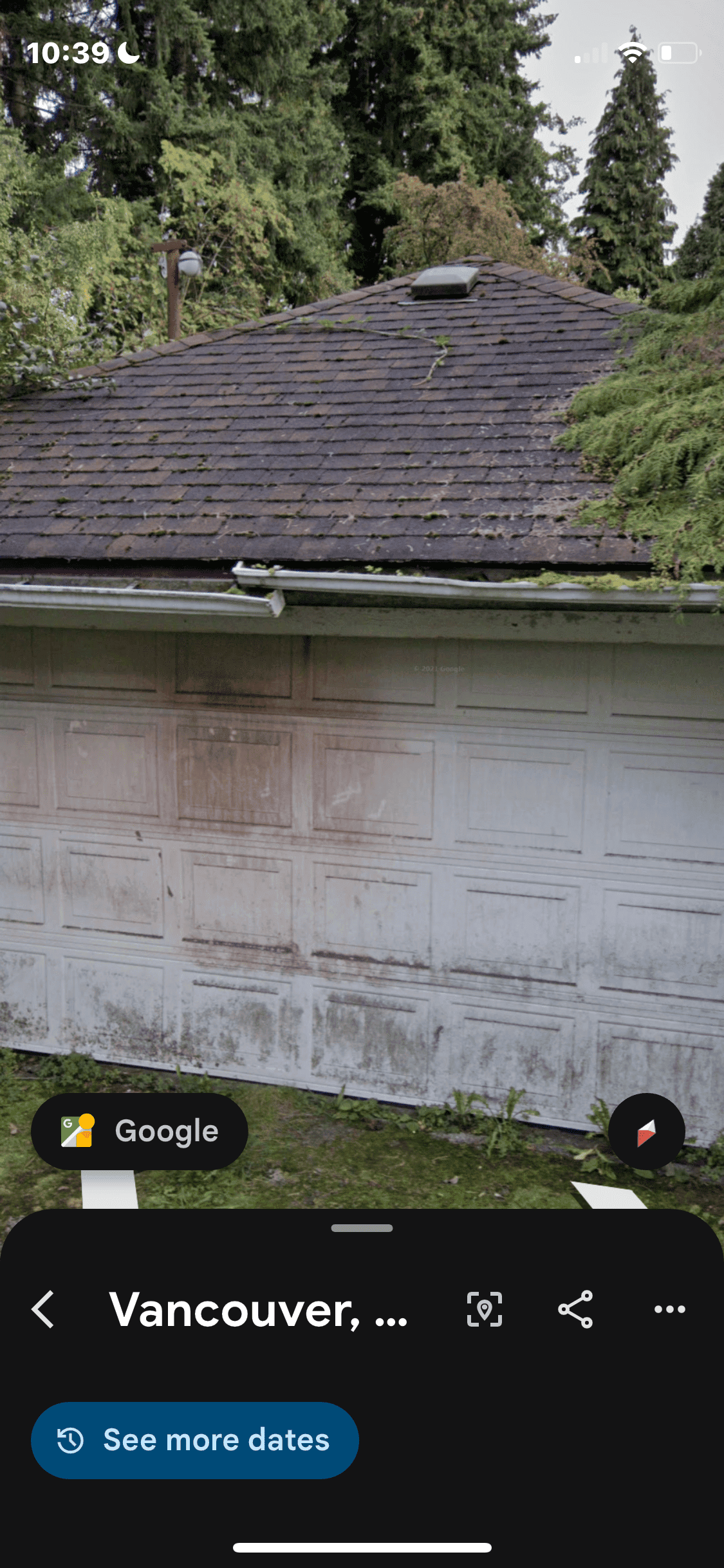Tap See more dates
The width and height of the screenshot is (724, 1568).
pyautogui.click(x=195, y=1440)
